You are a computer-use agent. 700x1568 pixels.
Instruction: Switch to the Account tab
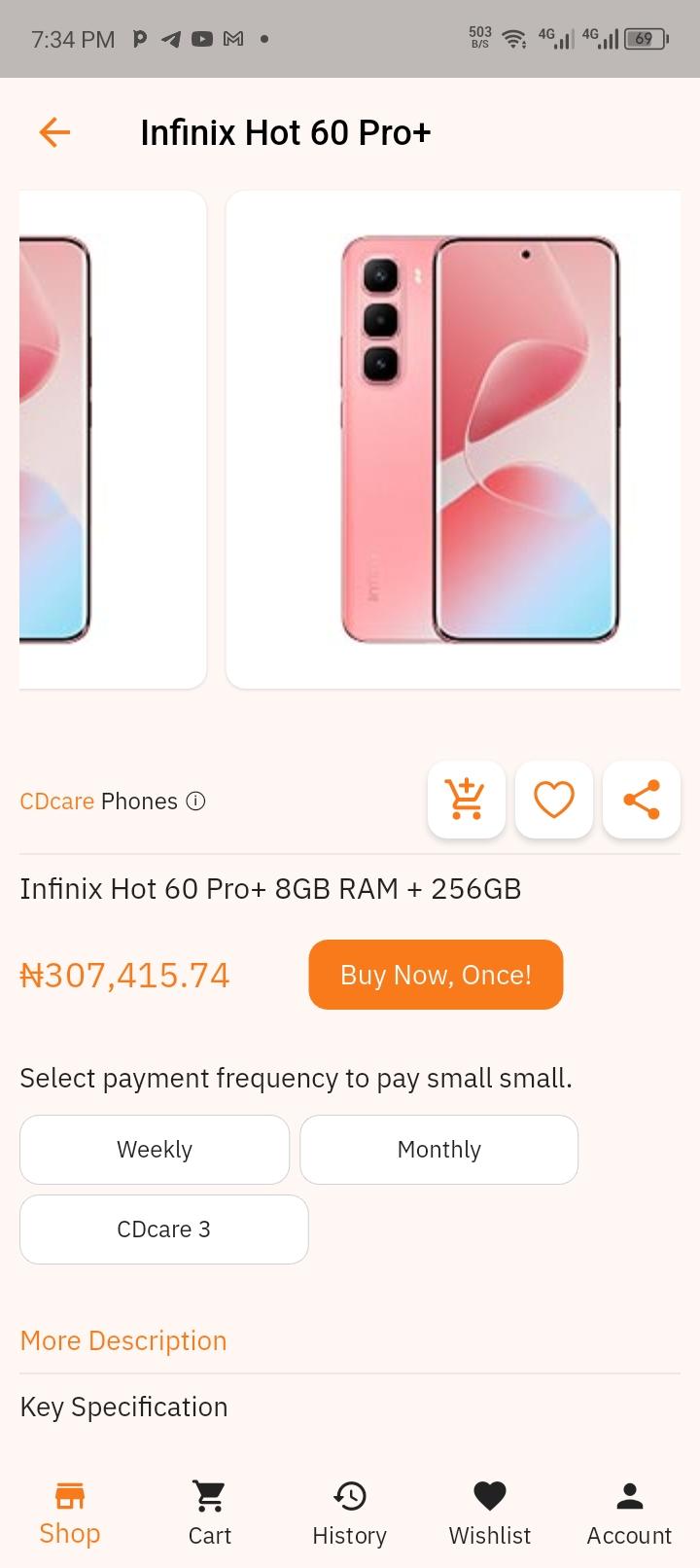(629, 1514)
